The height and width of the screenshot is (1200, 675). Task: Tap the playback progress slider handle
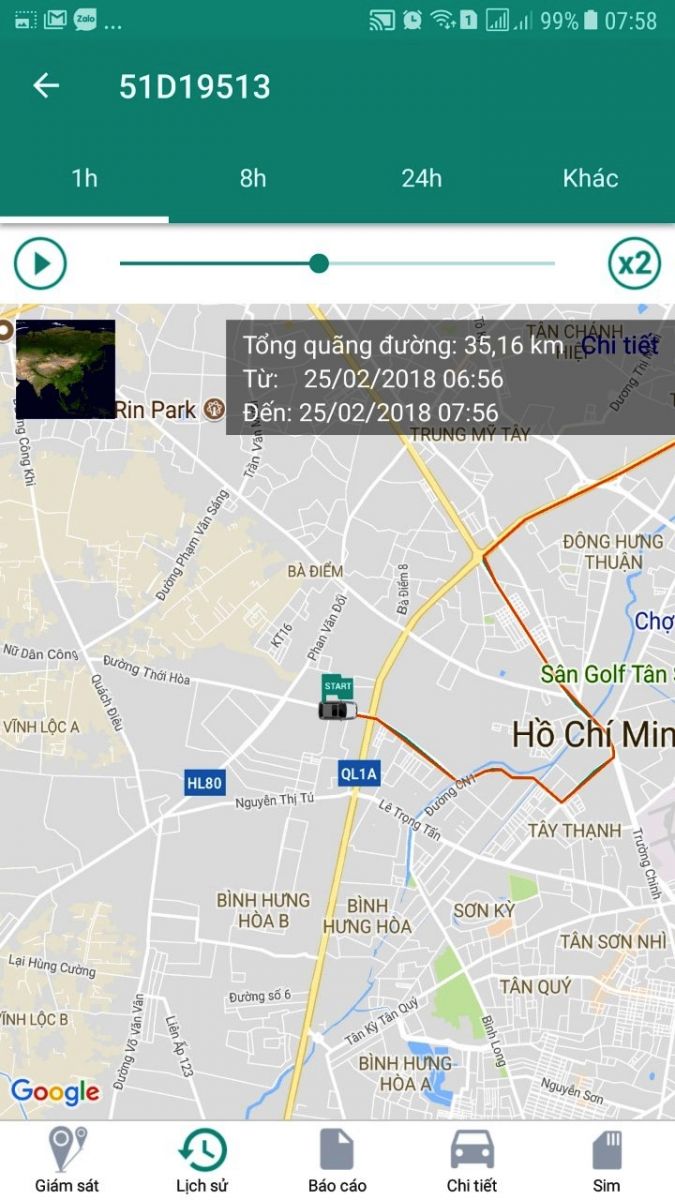(319, 263)
